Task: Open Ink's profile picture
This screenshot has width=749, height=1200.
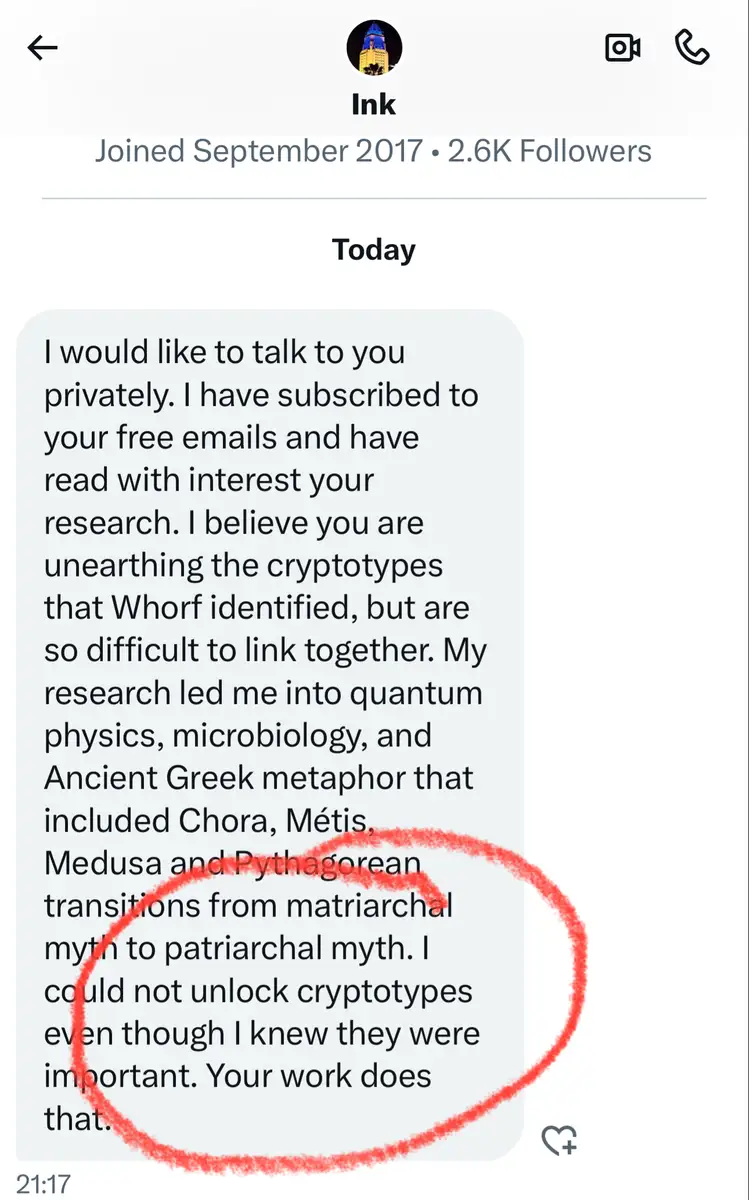Action: pos(374,47)
